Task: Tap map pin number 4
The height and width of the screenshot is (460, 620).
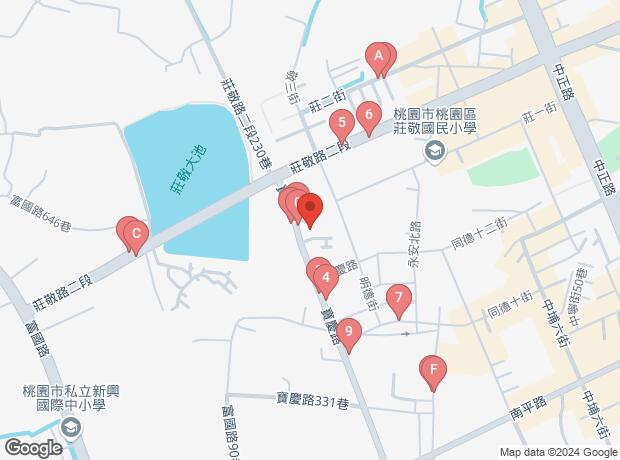Action: [326, 277]
